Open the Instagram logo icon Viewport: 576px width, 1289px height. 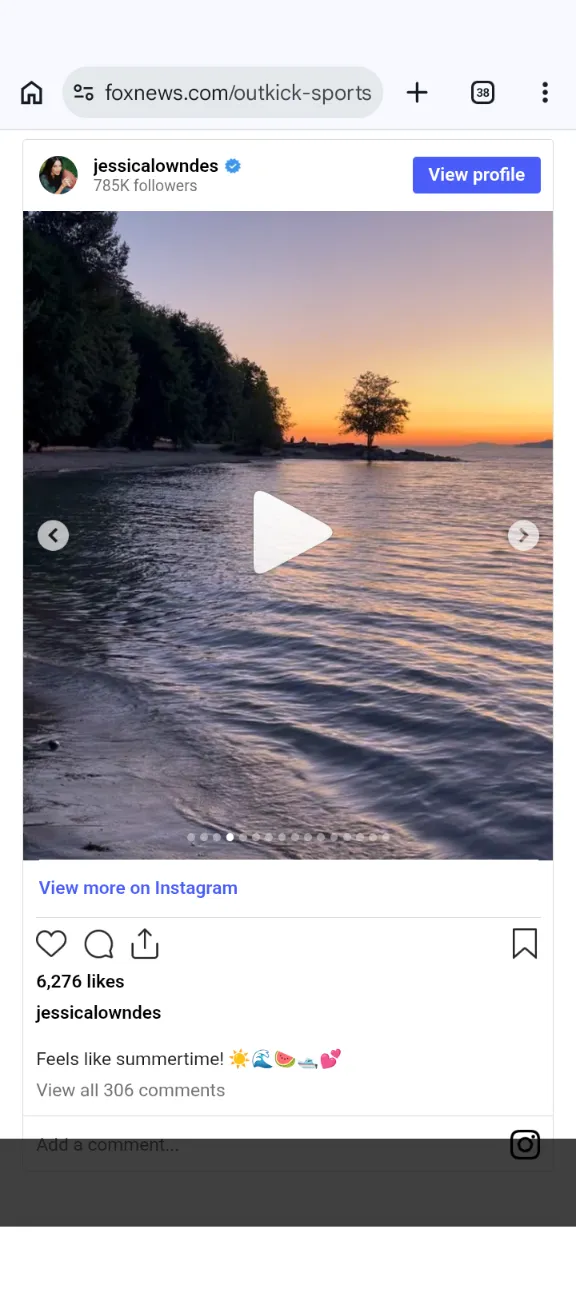[525, 1144]
